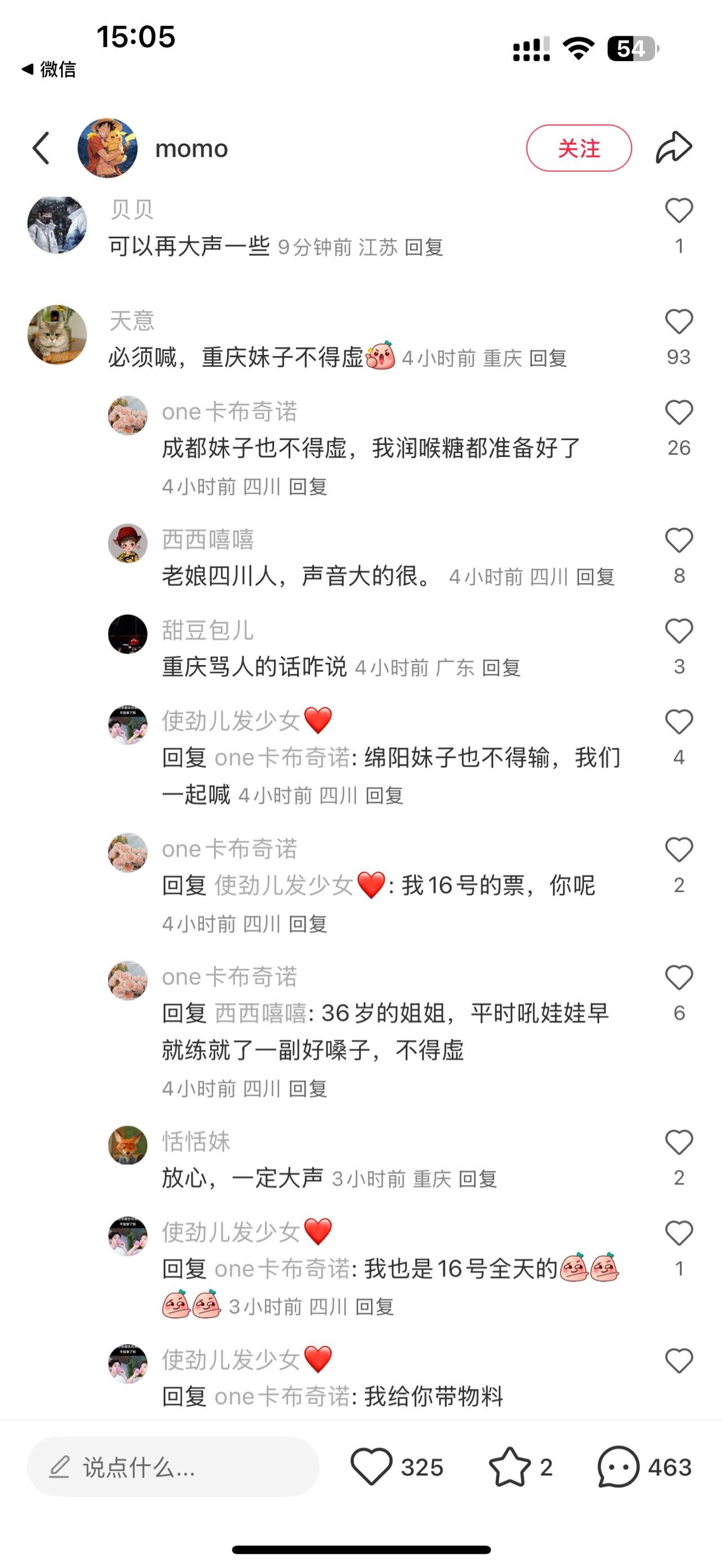Like 西西嘻嘻's comment
This screenshot has width=723, height=1568.
point(678,541)
